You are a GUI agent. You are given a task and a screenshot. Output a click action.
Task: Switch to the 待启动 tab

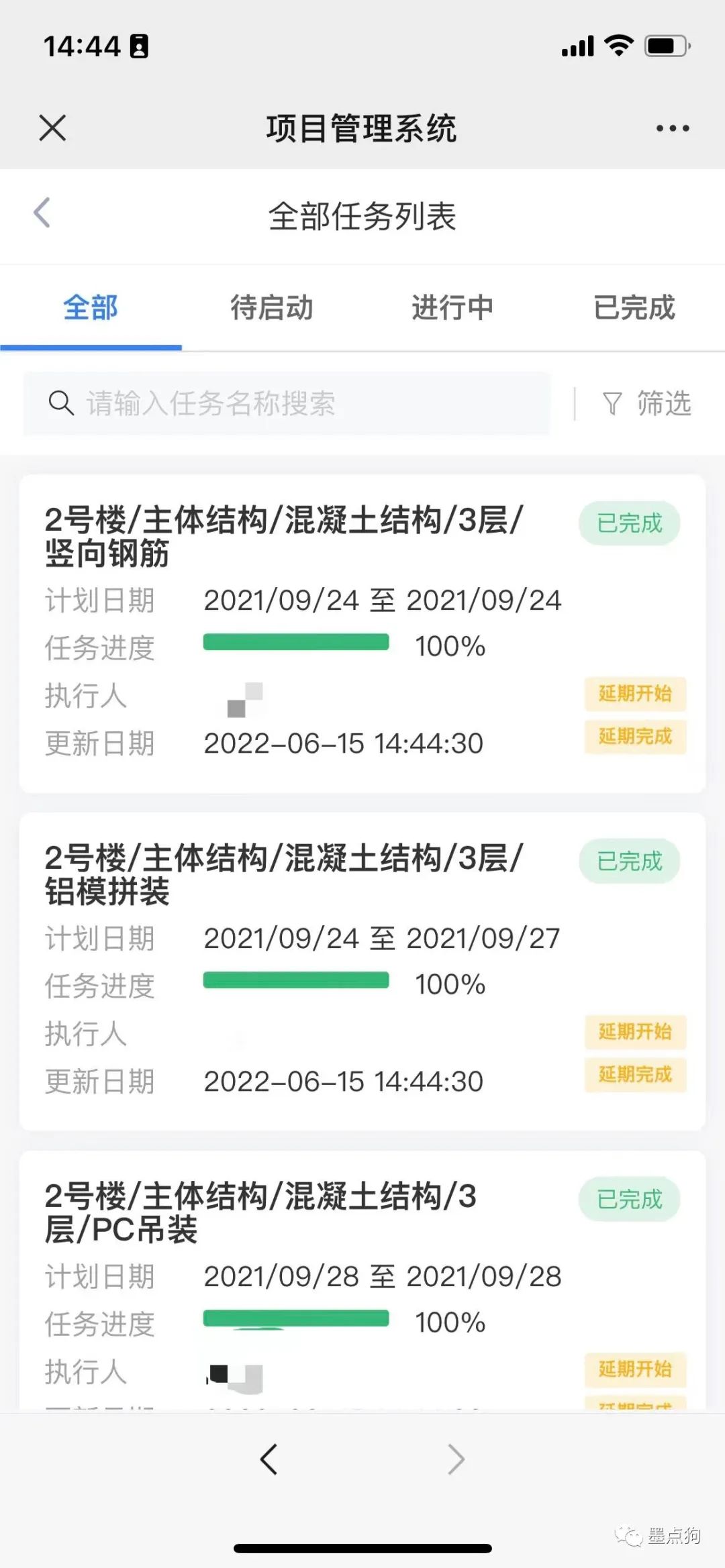(271, 308)
